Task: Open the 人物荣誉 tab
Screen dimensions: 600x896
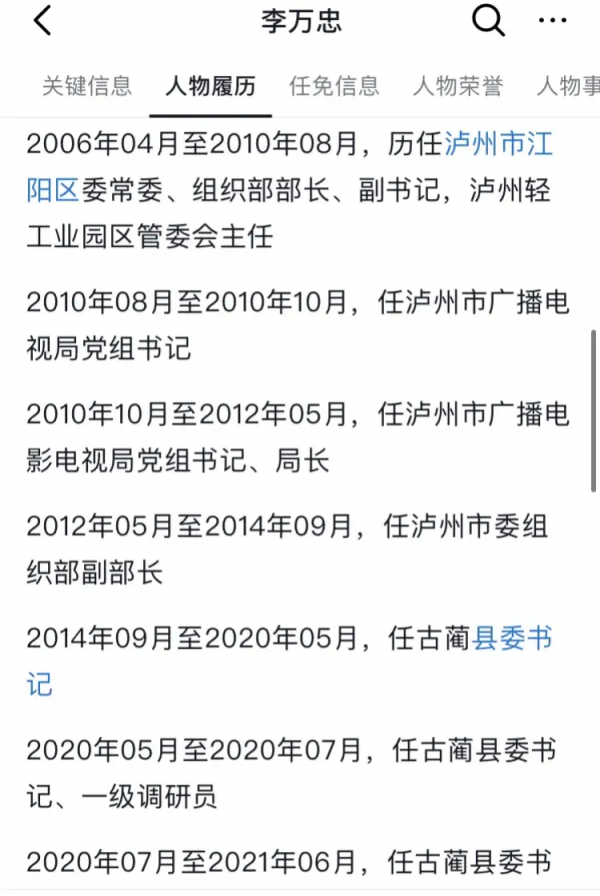Action: tap(458, 86)
